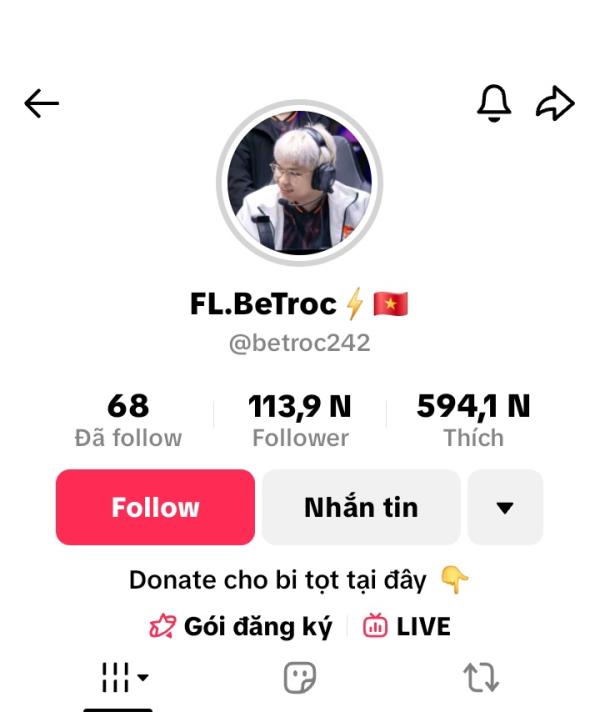
Task: View the 113,9 N Follower list
Action: 300,420
